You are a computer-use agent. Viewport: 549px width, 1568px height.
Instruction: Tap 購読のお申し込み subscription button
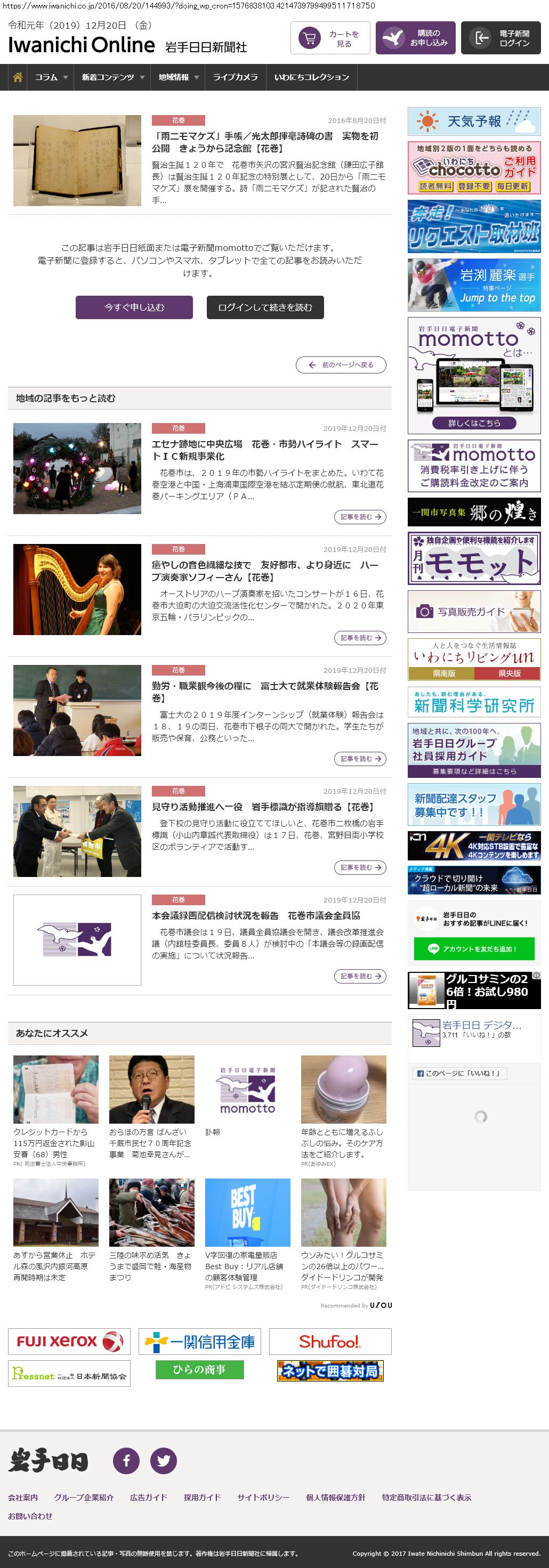[x=415, y=38]
